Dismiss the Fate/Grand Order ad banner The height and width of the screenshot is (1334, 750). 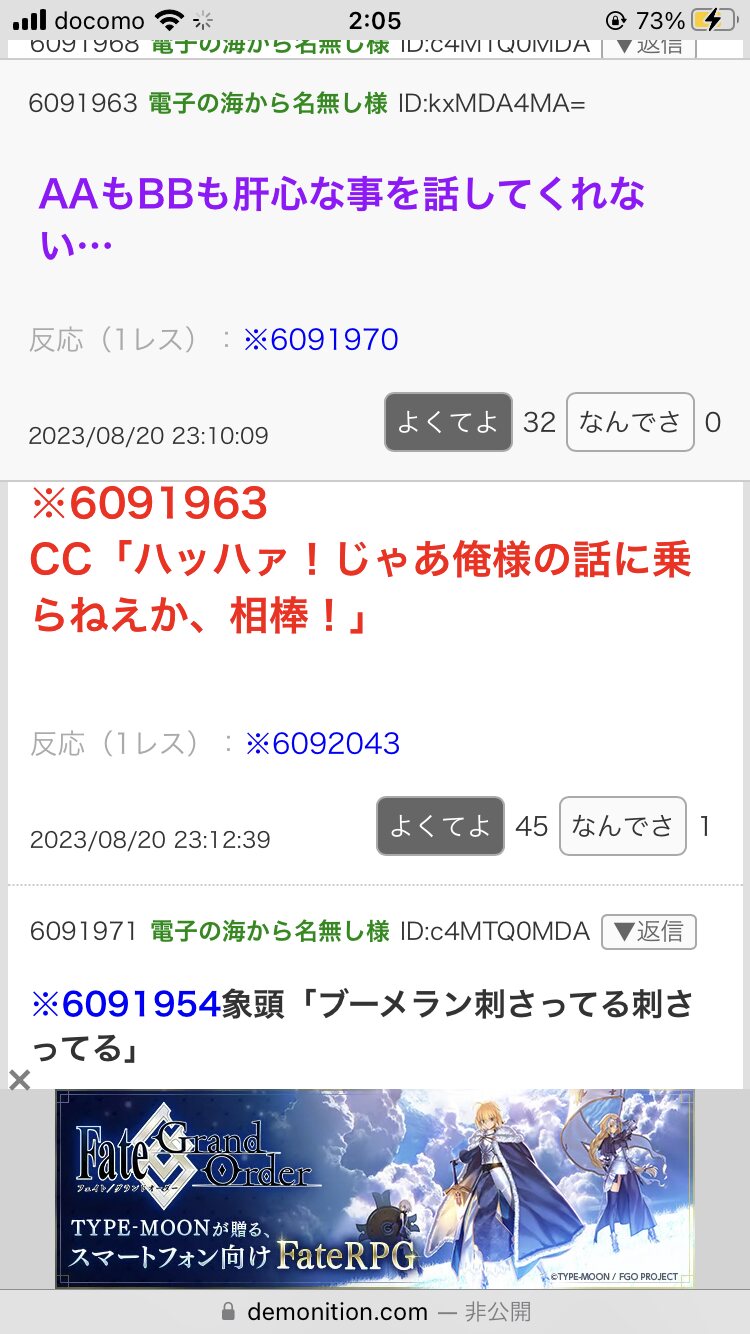[x=19, y=1080]
